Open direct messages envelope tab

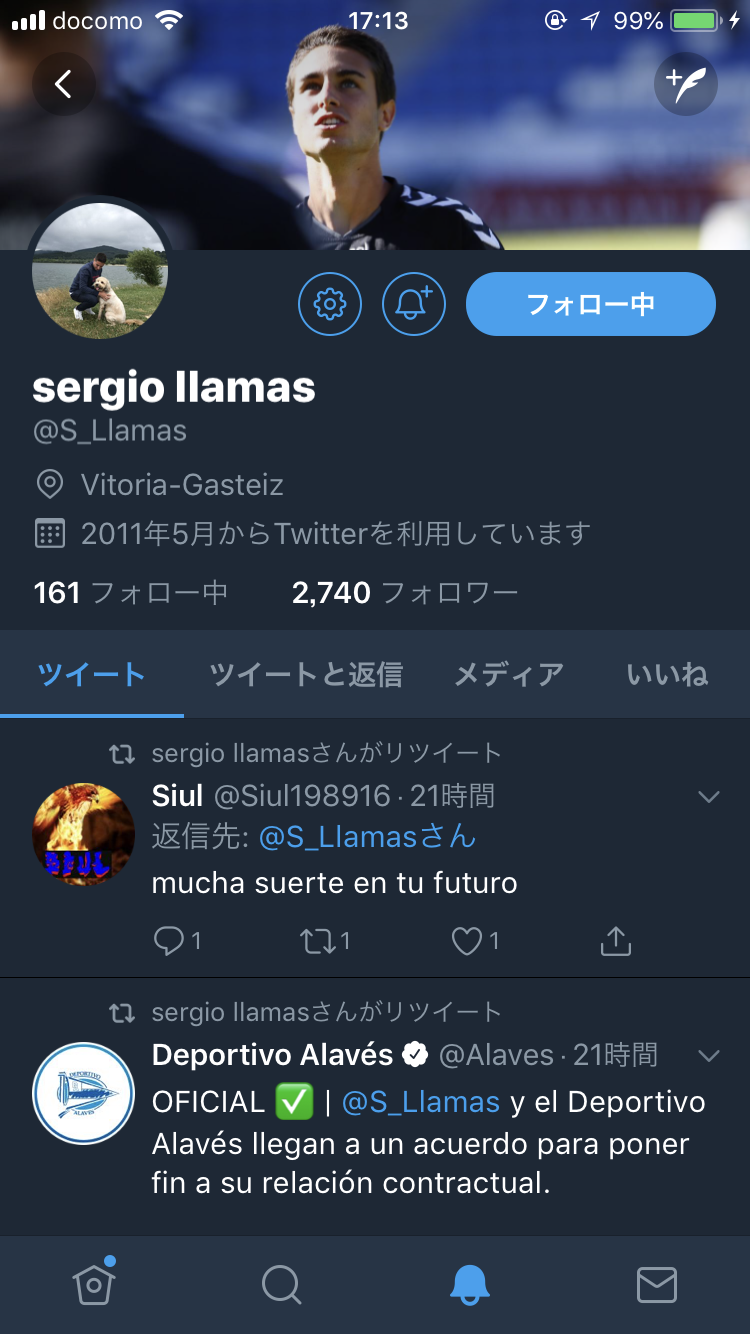point(656,1284)
